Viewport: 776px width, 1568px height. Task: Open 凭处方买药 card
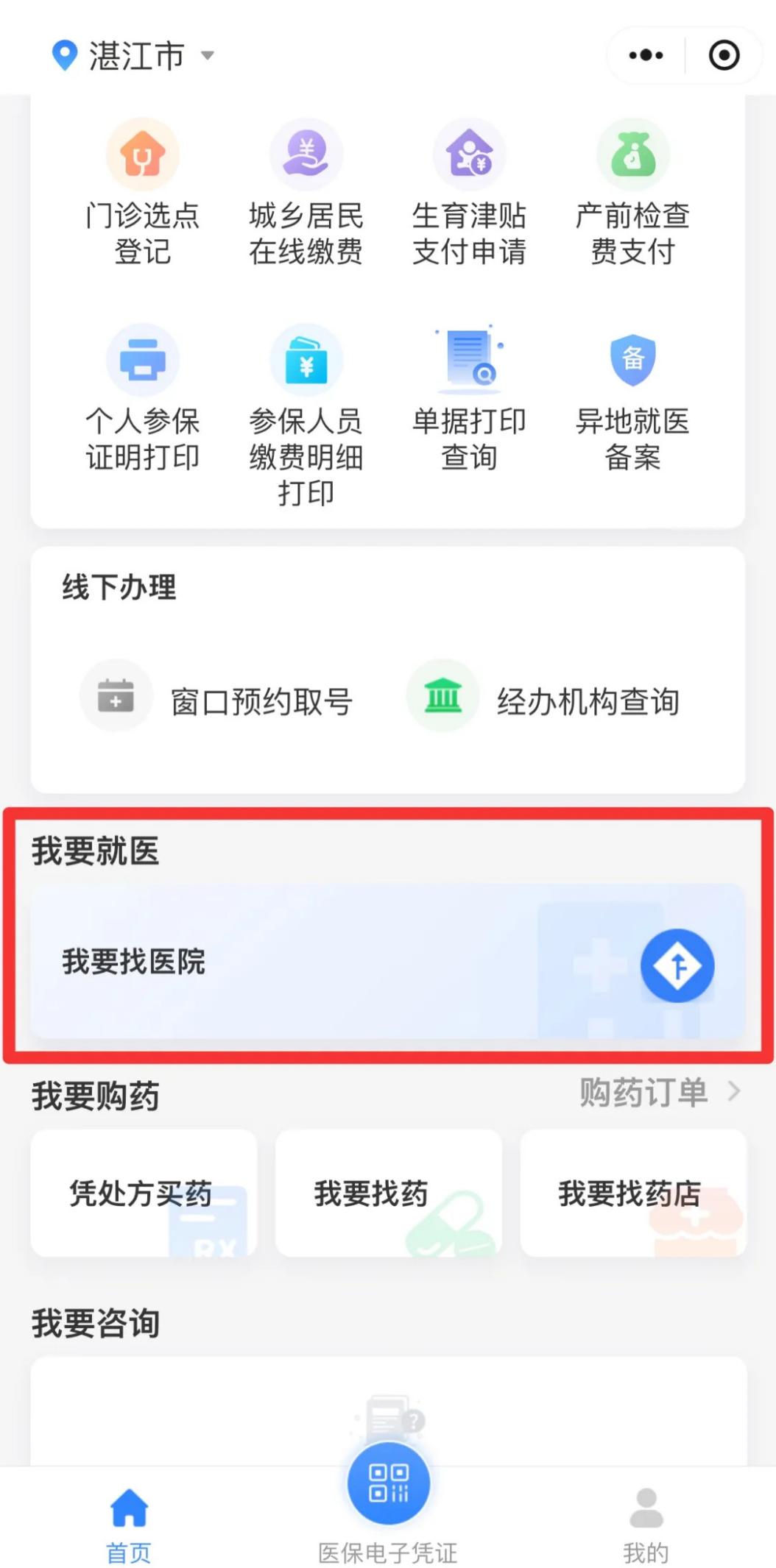pos(144,1193)
